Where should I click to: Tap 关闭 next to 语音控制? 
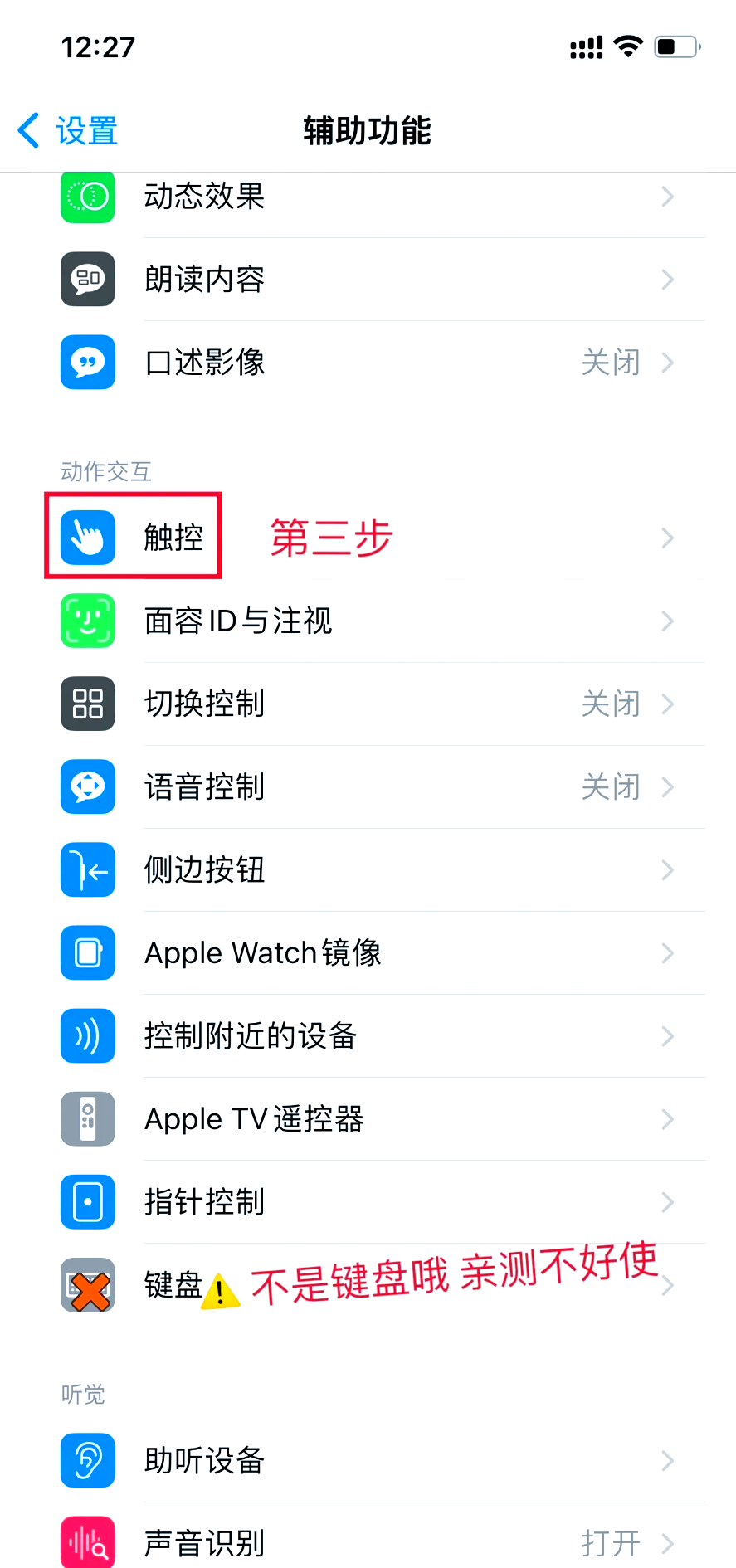click(x=610, y=786)
